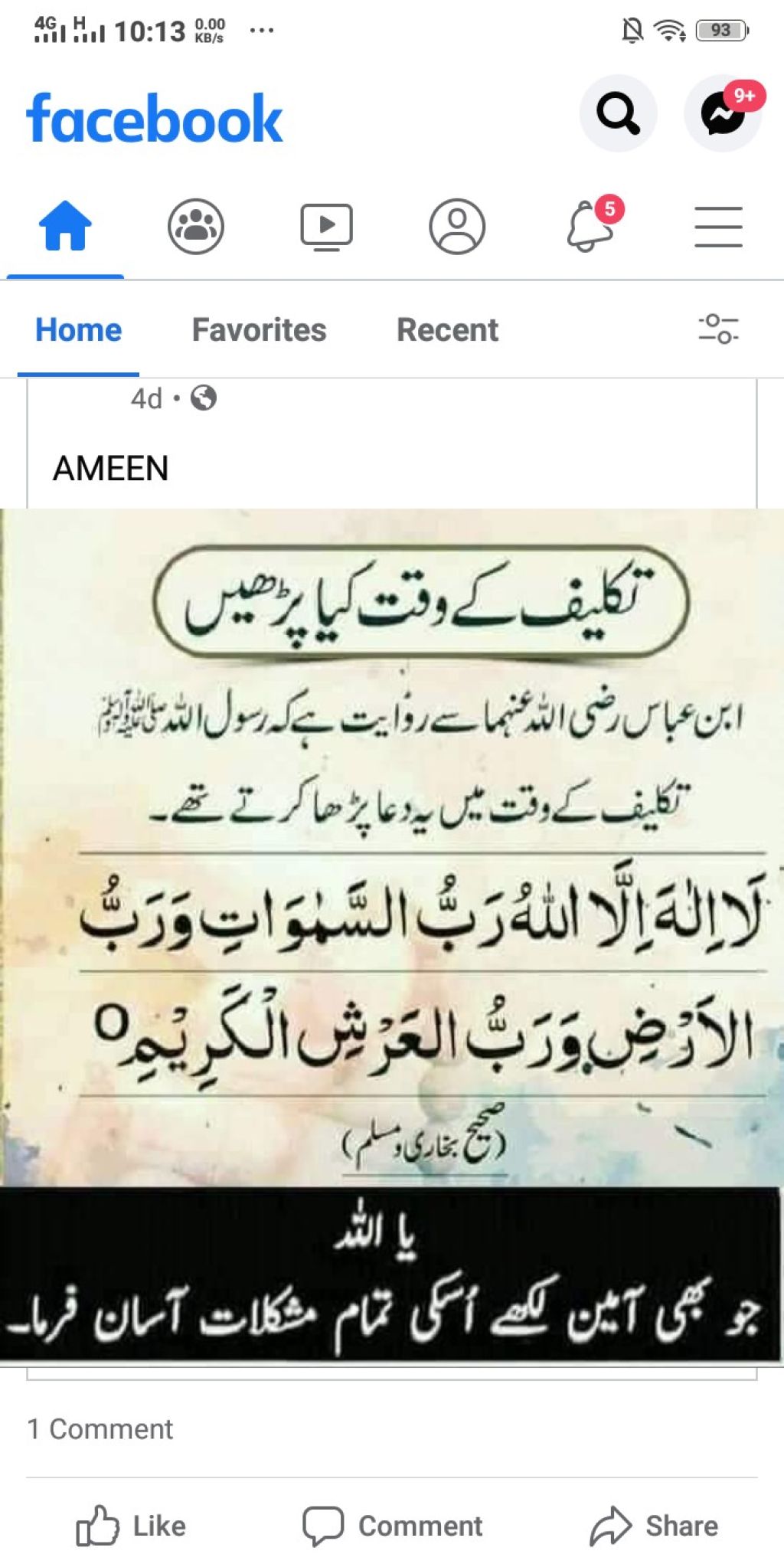The image size is (784, 1564).
Task: Comment on the AMEEN post
Action: [392, 1526]
